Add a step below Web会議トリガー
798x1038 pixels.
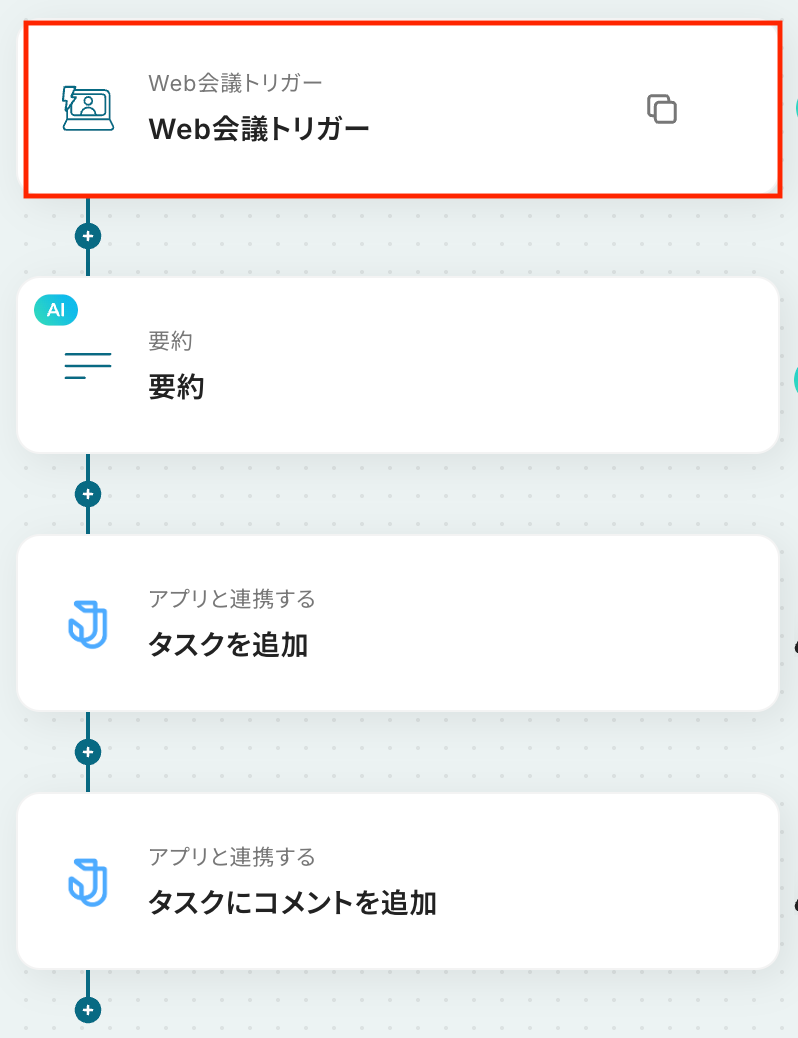click(x=88, y=237)
